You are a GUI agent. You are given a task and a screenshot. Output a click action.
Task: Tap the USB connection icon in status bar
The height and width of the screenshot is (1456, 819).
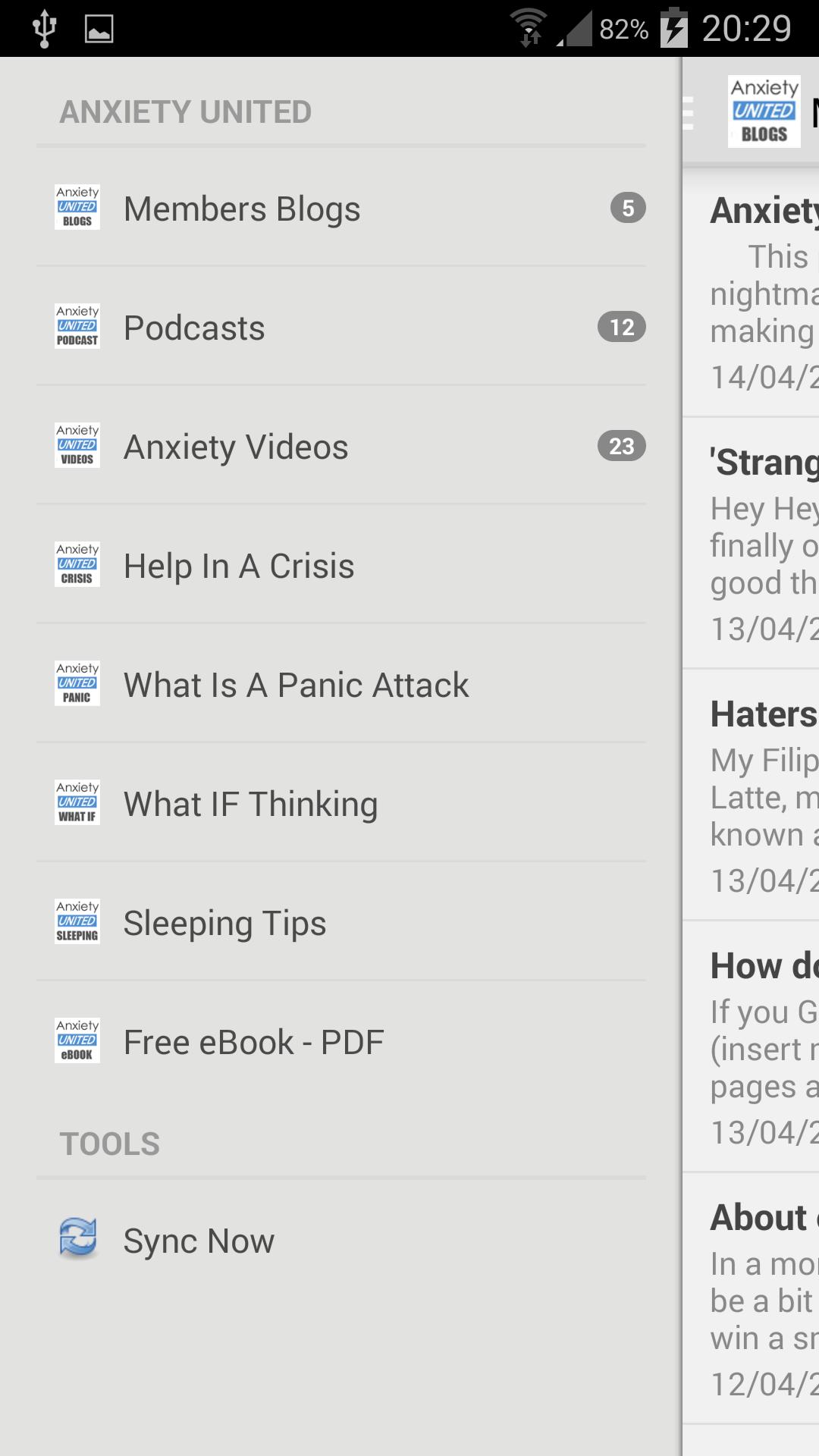click(x=45, y=25)
